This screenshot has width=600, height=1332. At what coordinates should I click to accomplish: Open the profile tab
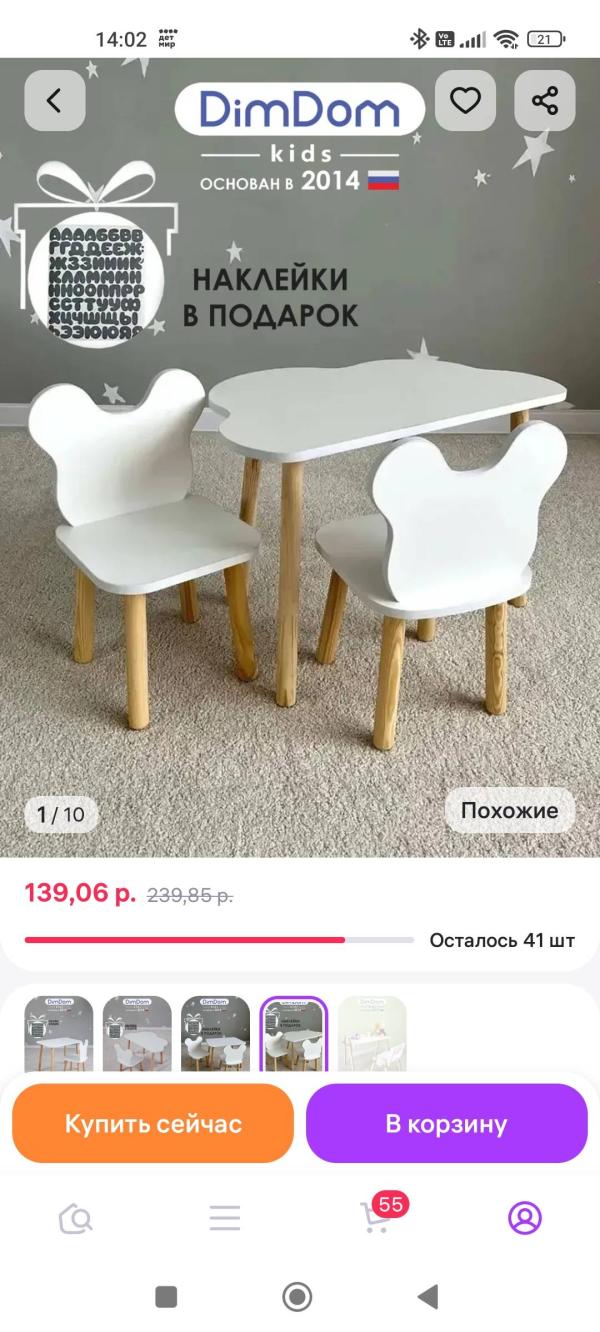(x=525, y=1218)
